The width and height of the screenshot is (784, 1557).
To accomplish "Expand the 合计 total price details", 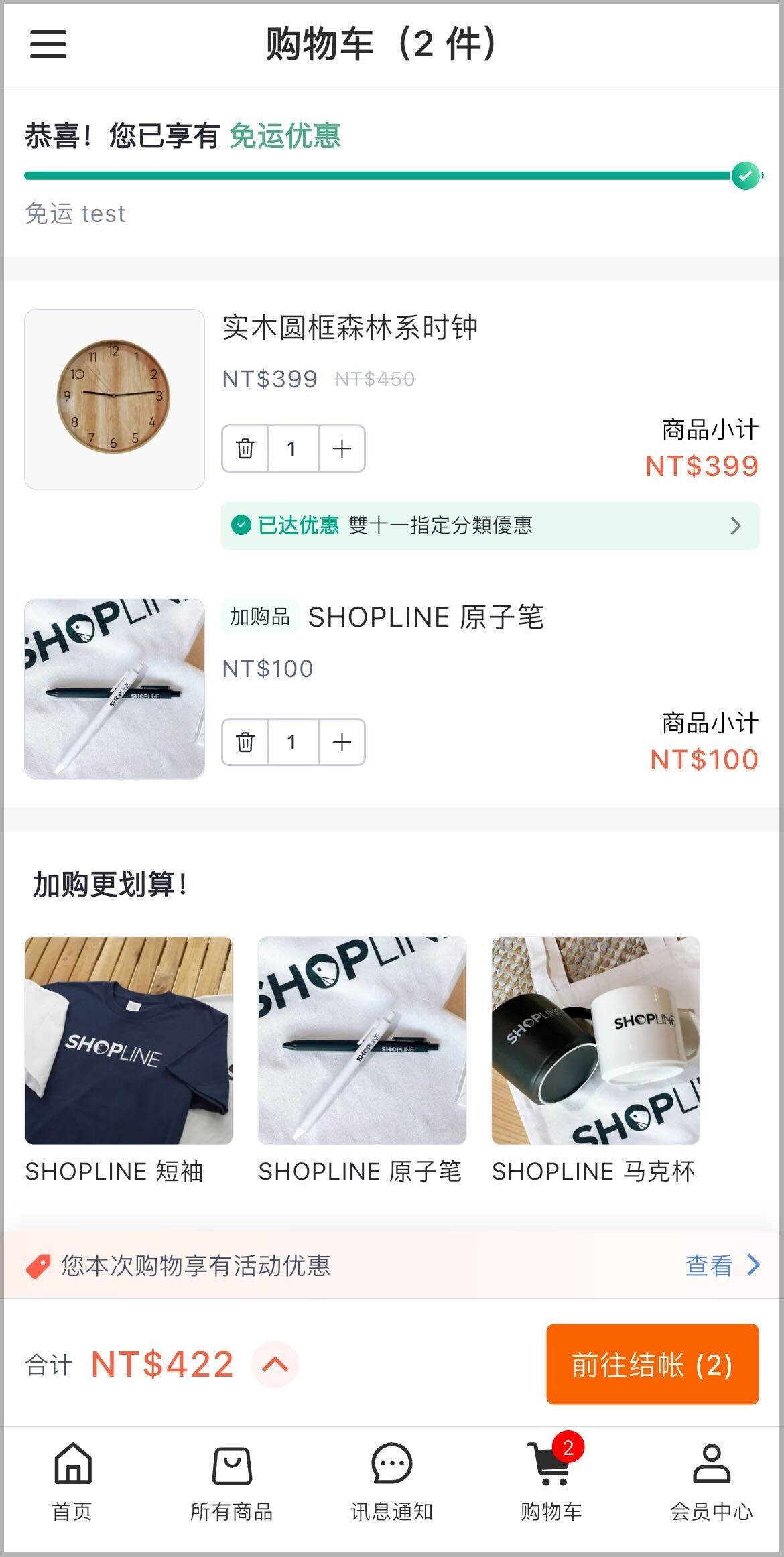I will [275, 1364].
